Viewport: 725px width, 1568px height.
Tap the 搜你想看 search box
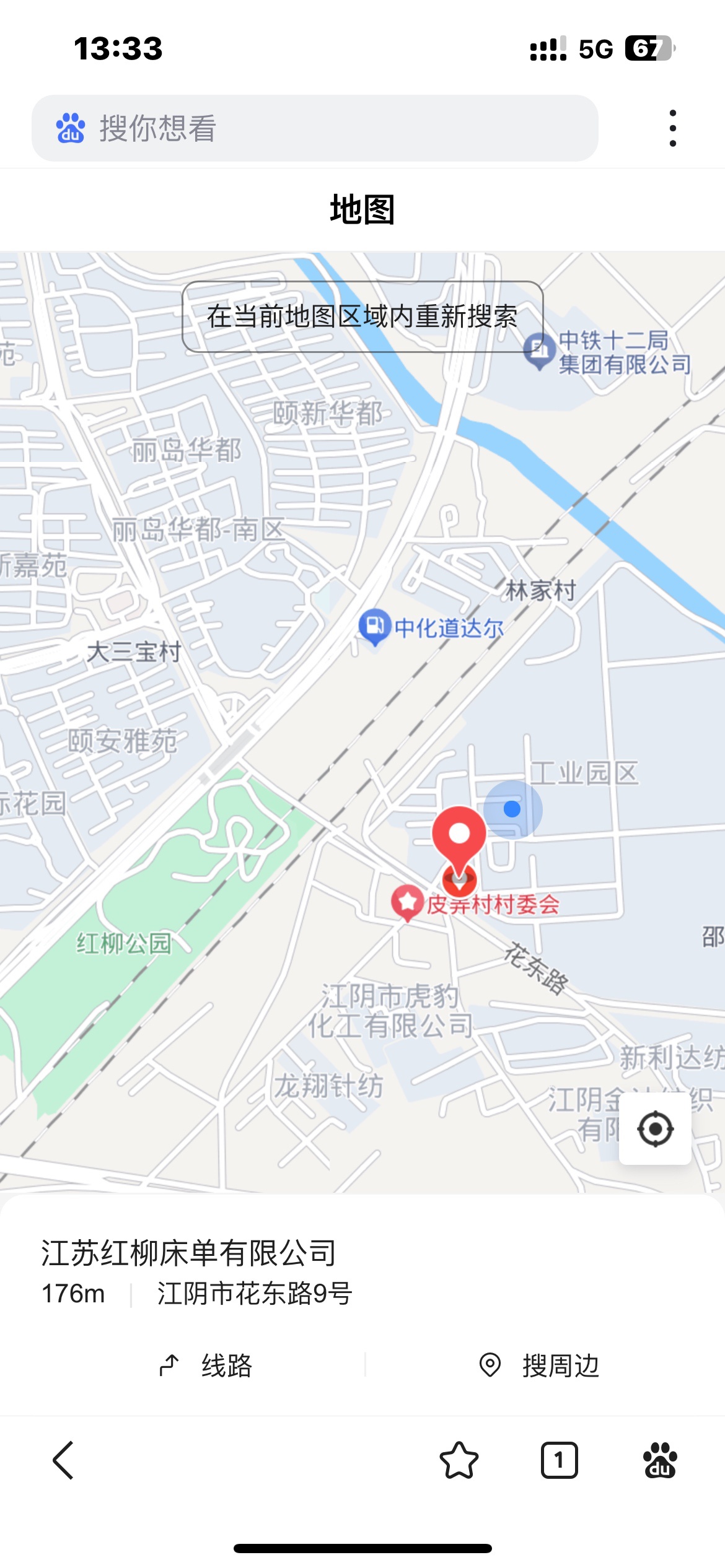[315, 128]
